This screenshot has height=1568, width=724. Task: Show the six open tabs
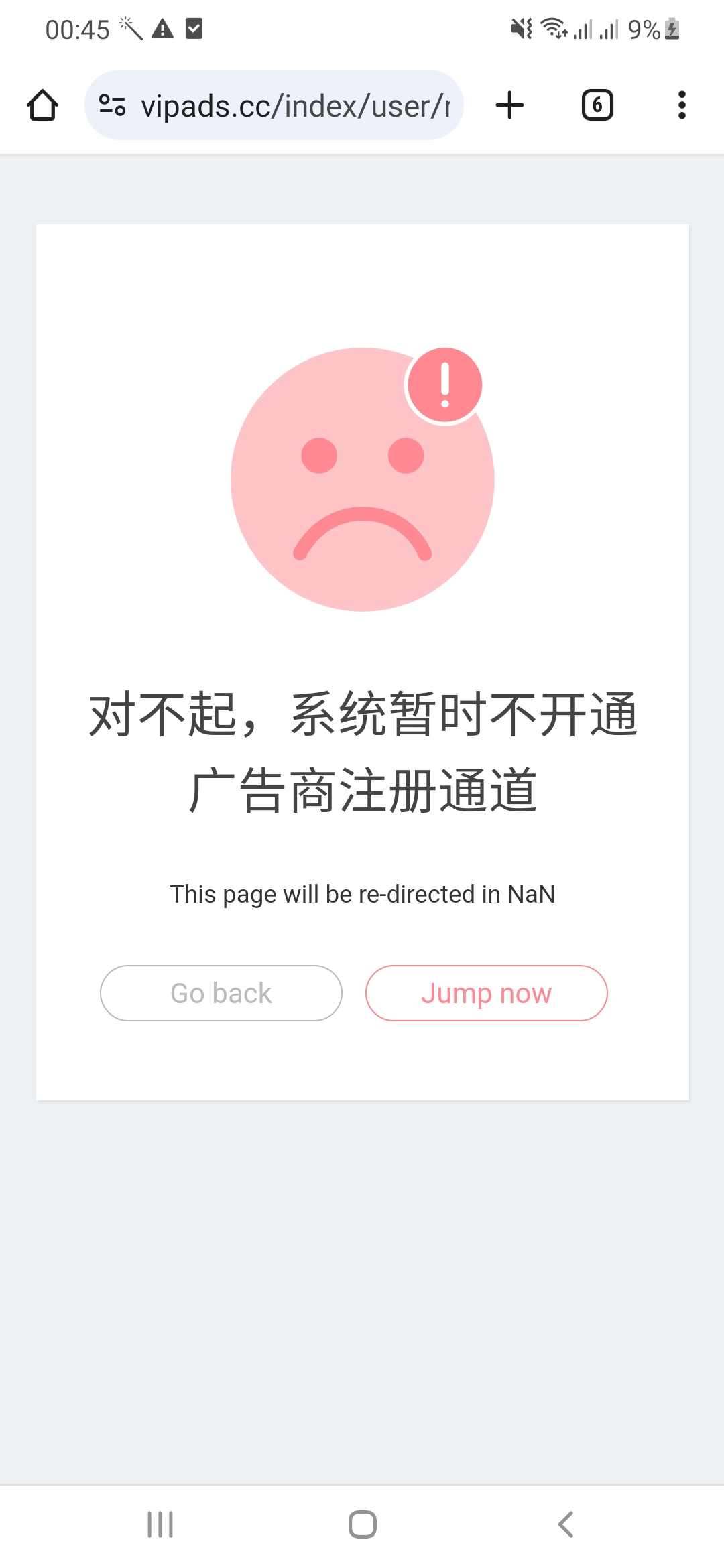(597, 105)
